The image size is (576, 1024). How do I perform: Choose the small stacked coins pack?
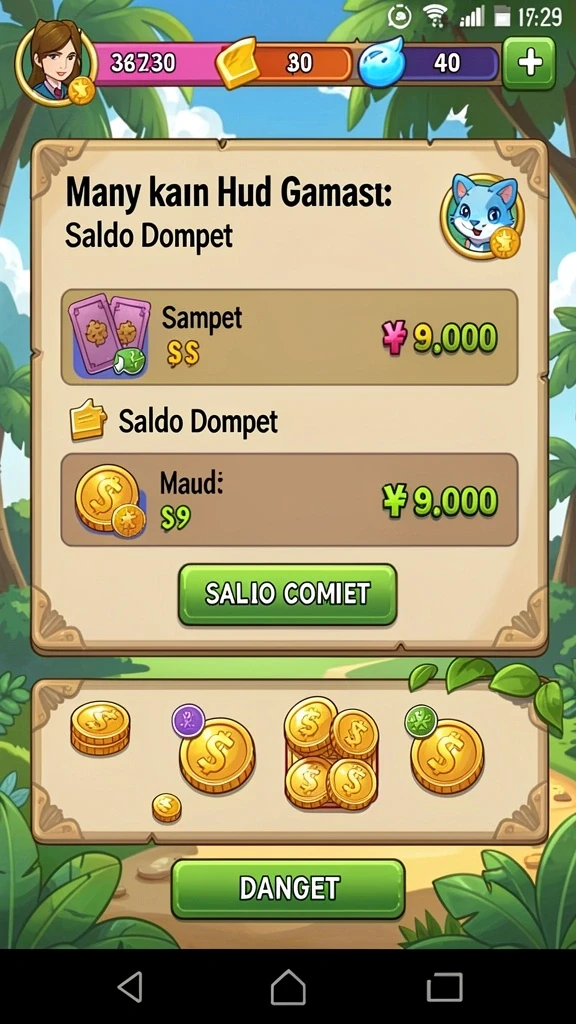[x=100, y=728]
